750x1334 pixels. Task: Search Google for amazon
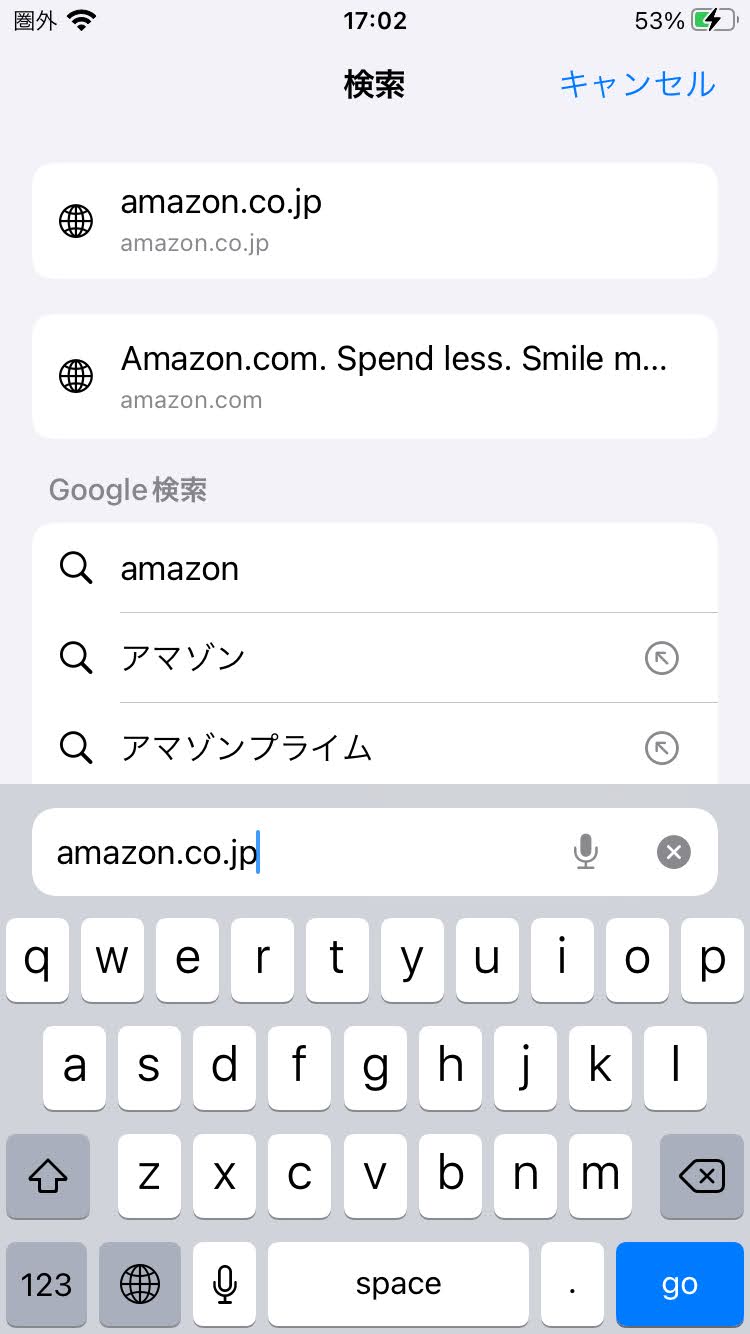pos(374,568)
